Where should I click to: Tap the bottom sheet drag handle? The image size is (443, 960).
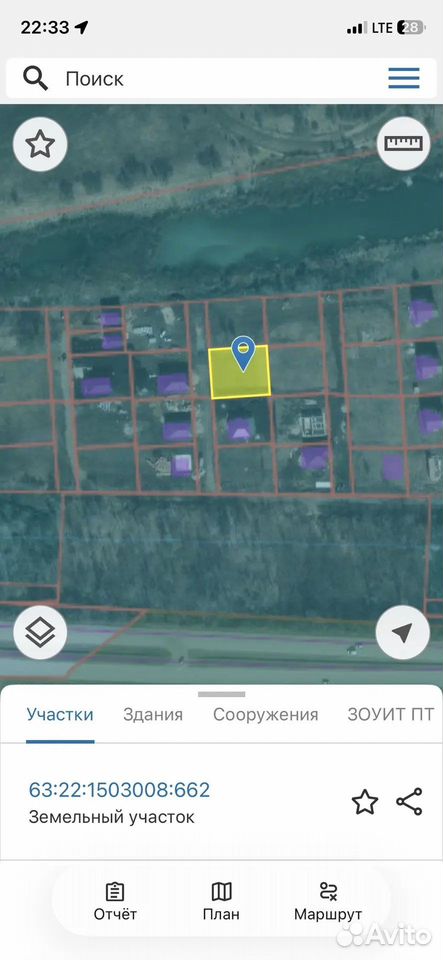point(222,694)
